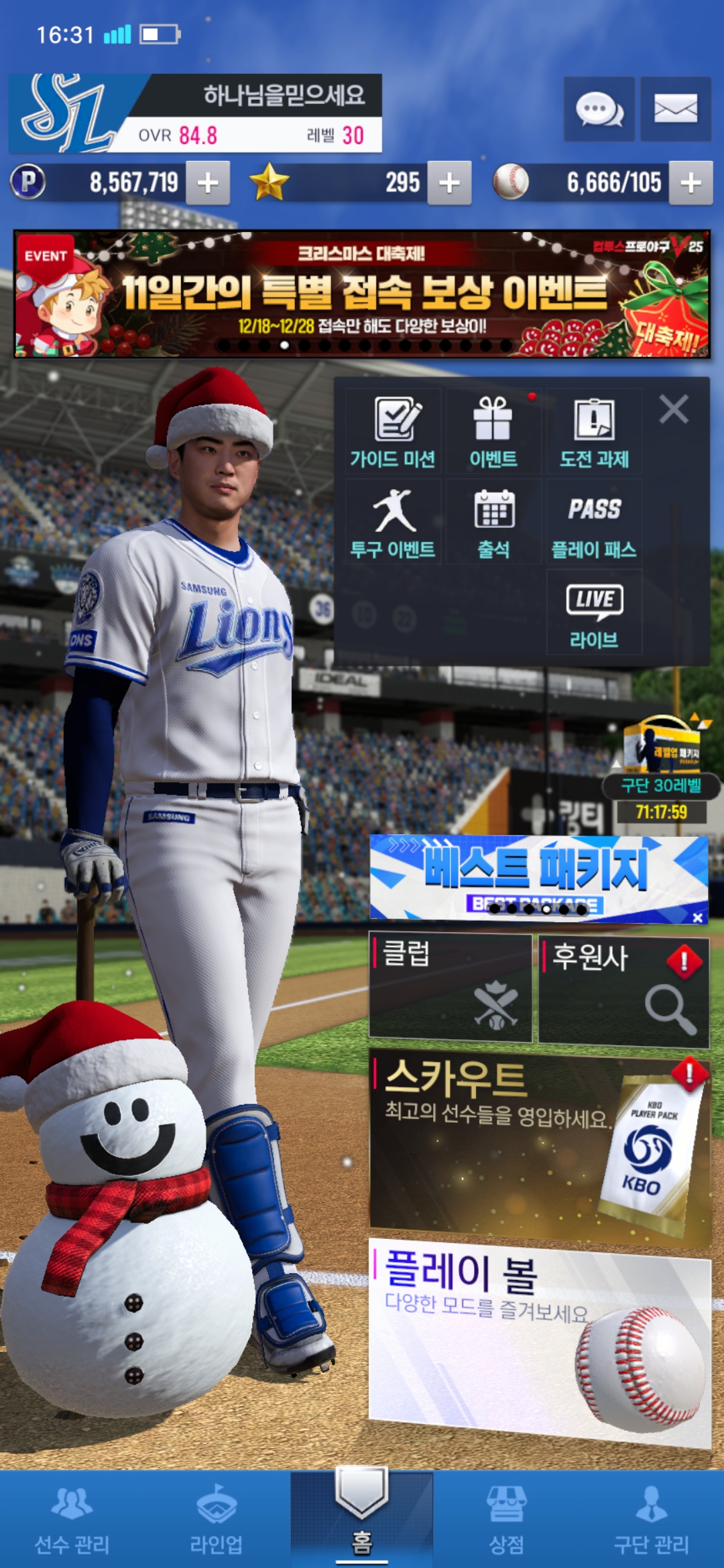Open the chat bubble icon

(x=599, y=109)
